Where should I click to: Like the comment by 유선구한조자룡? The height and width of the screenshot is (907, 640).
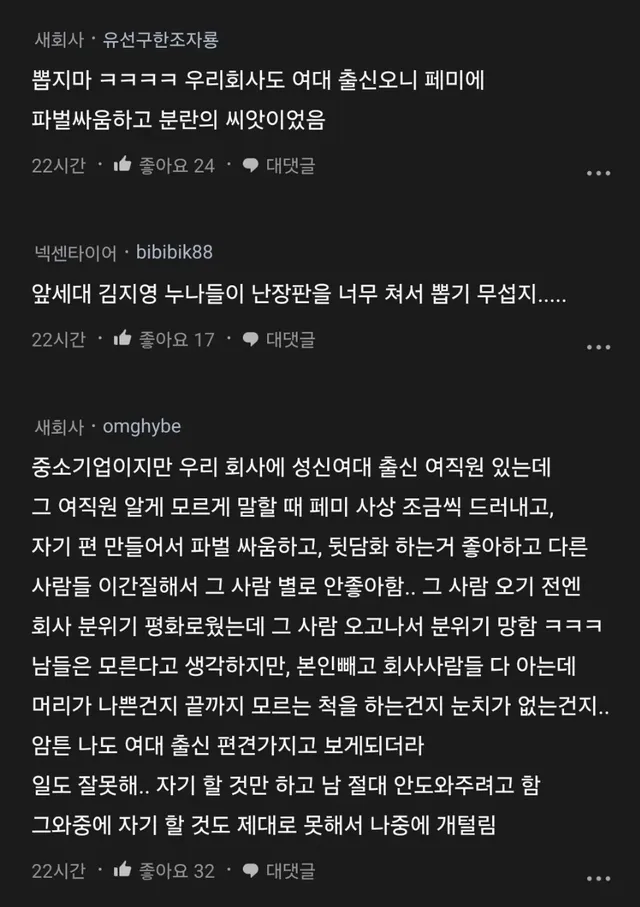click(165, 165)
